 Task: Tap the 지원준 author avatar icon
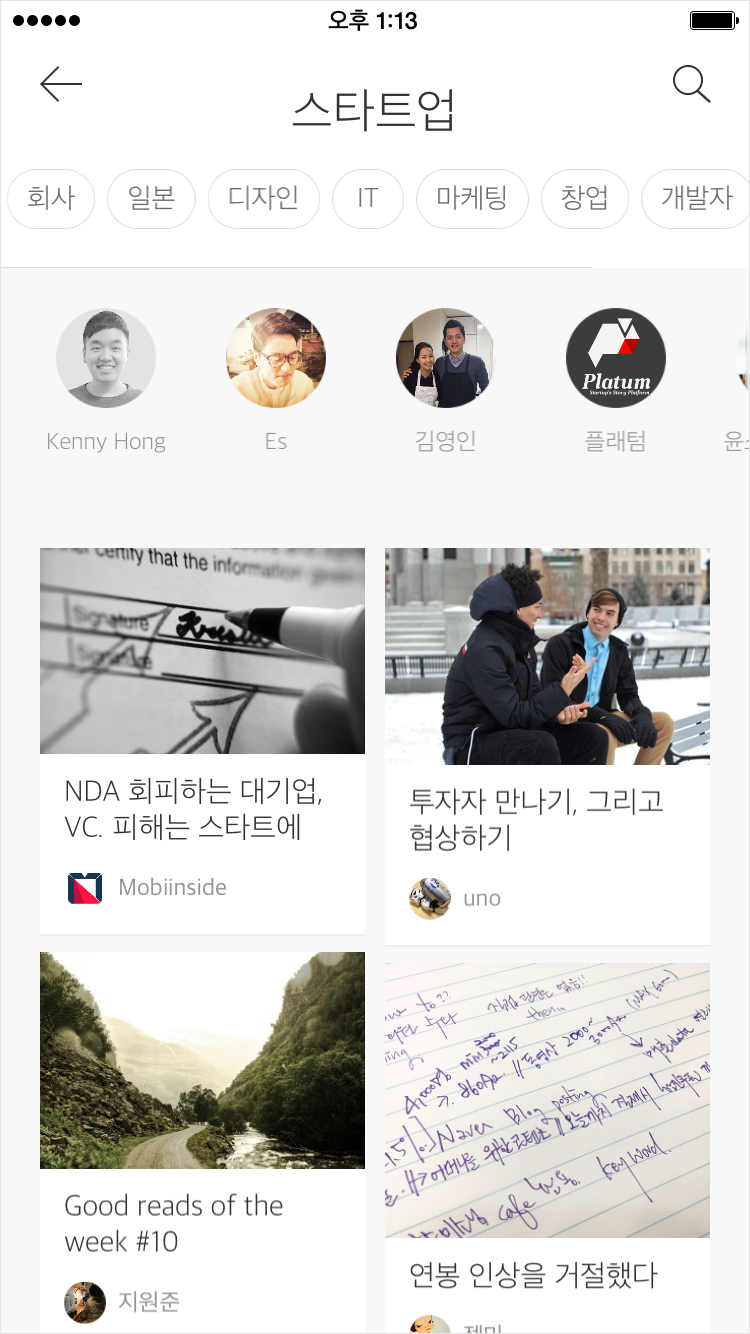85,1303
